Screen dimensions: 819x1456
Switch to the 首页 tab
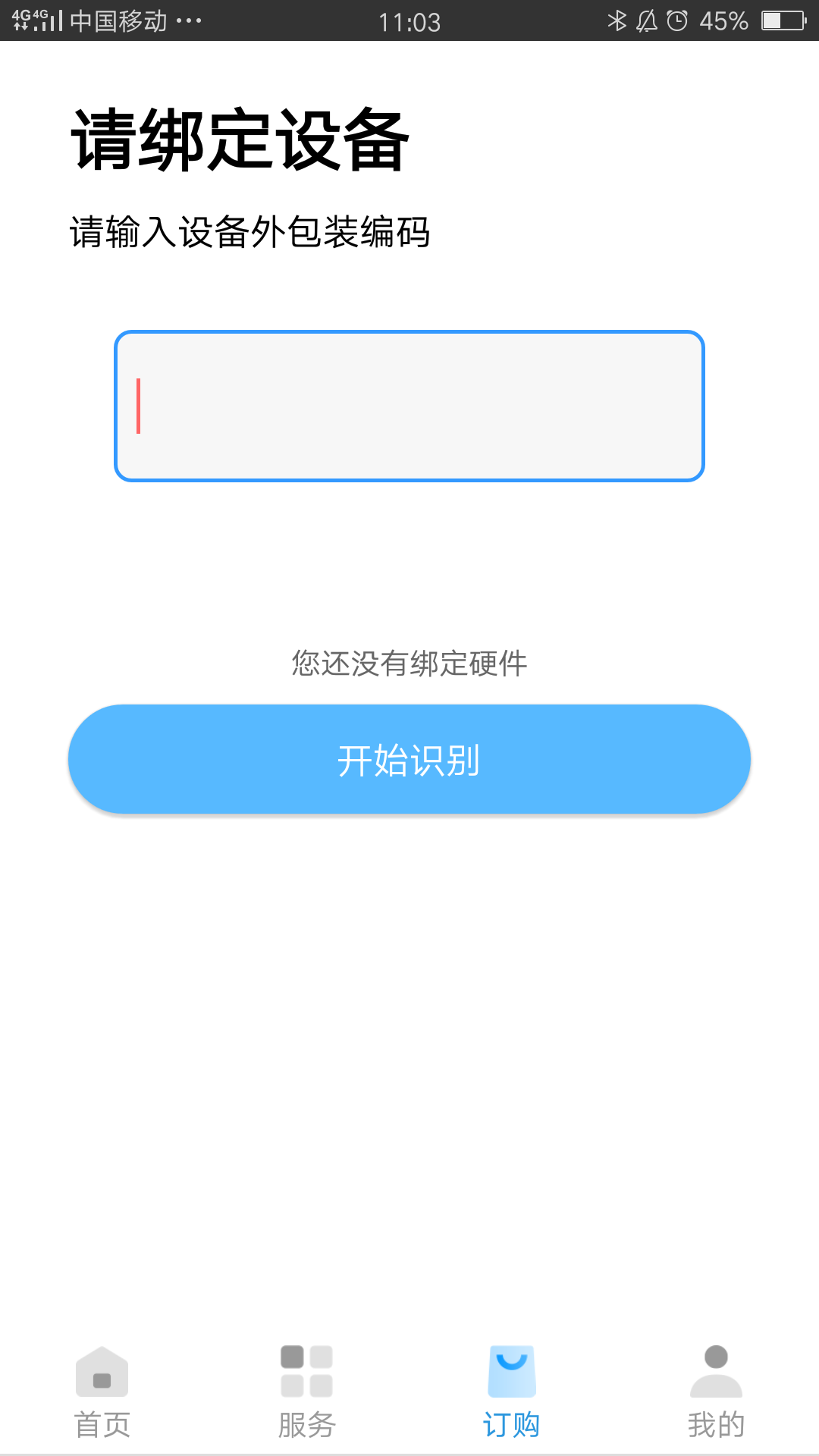[102, 1392]
